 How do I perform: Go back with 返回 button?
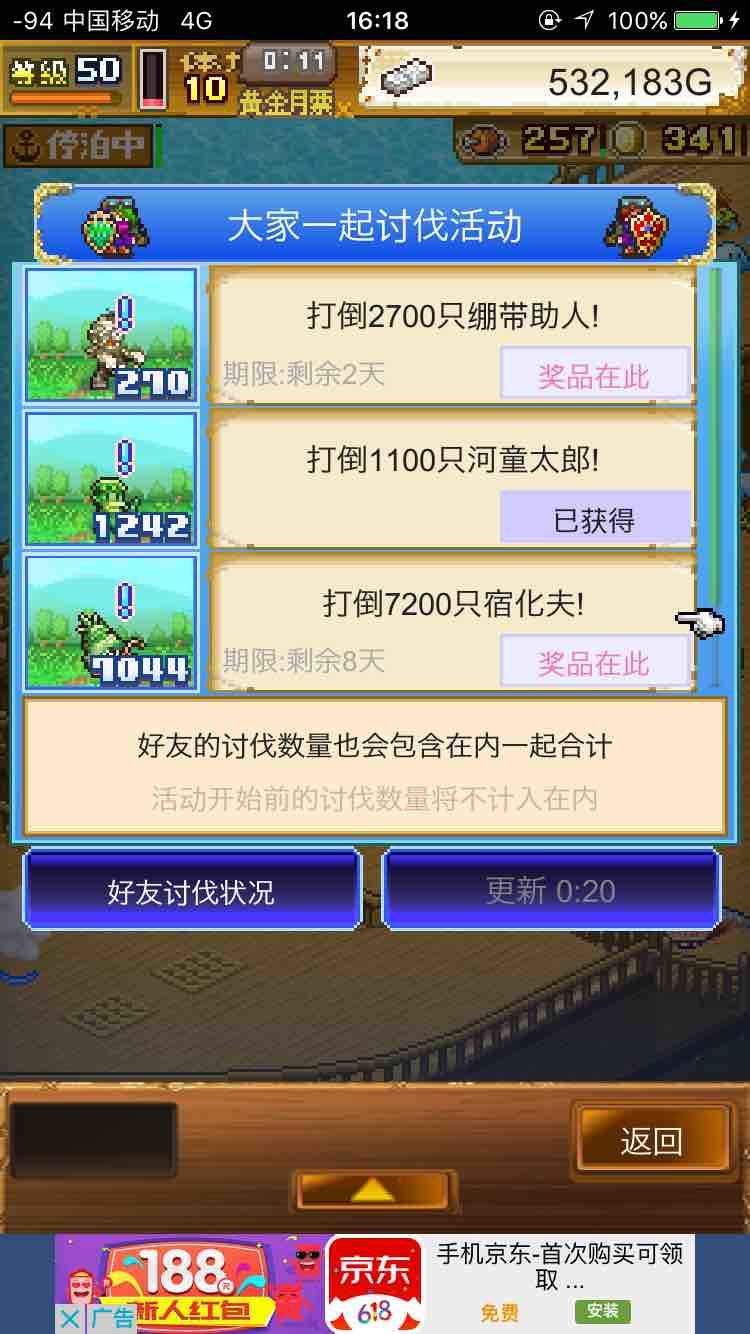coord(651,1141)
